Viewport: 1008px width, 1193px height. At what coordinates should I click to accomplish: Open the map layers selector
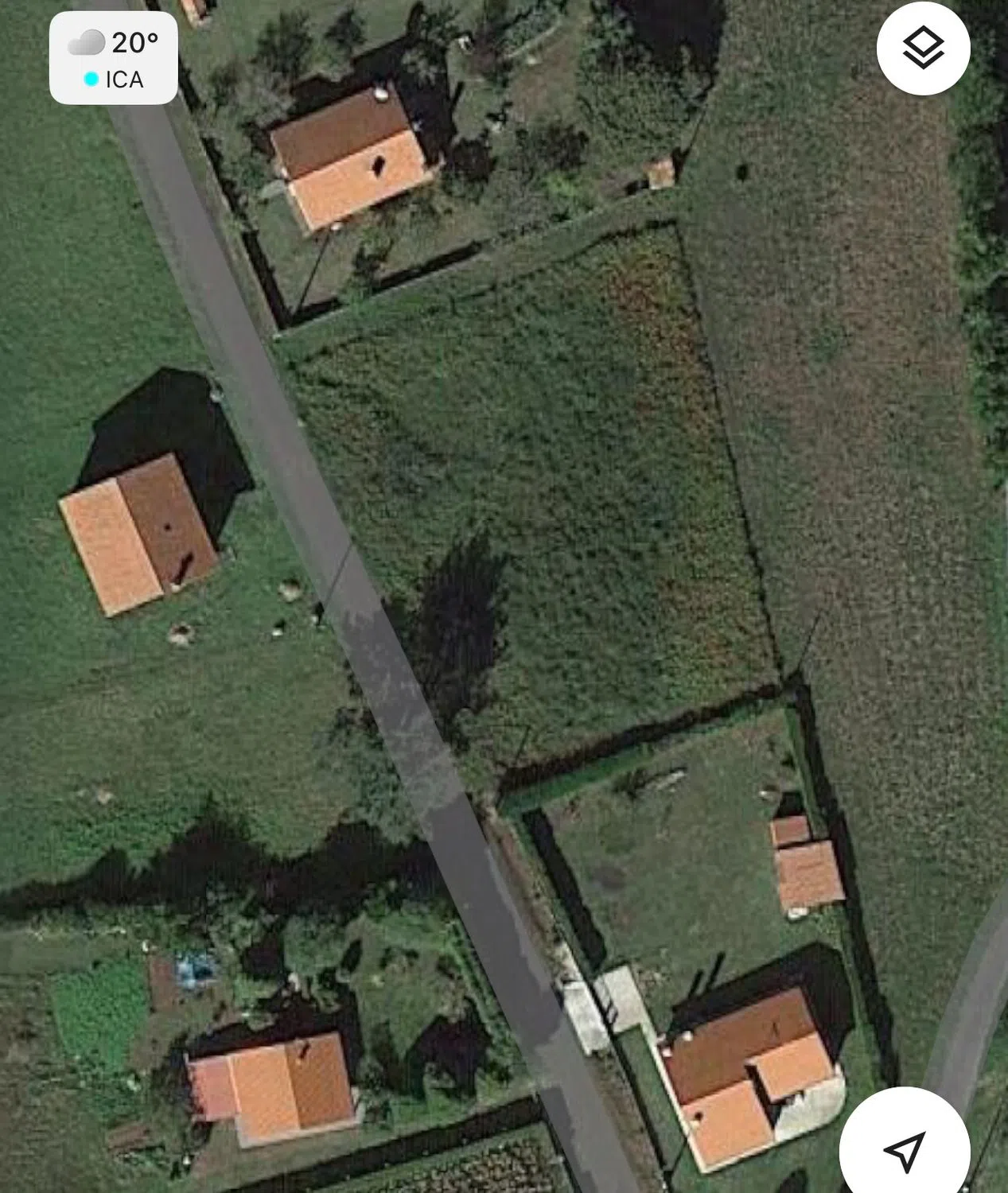[923, 49]
